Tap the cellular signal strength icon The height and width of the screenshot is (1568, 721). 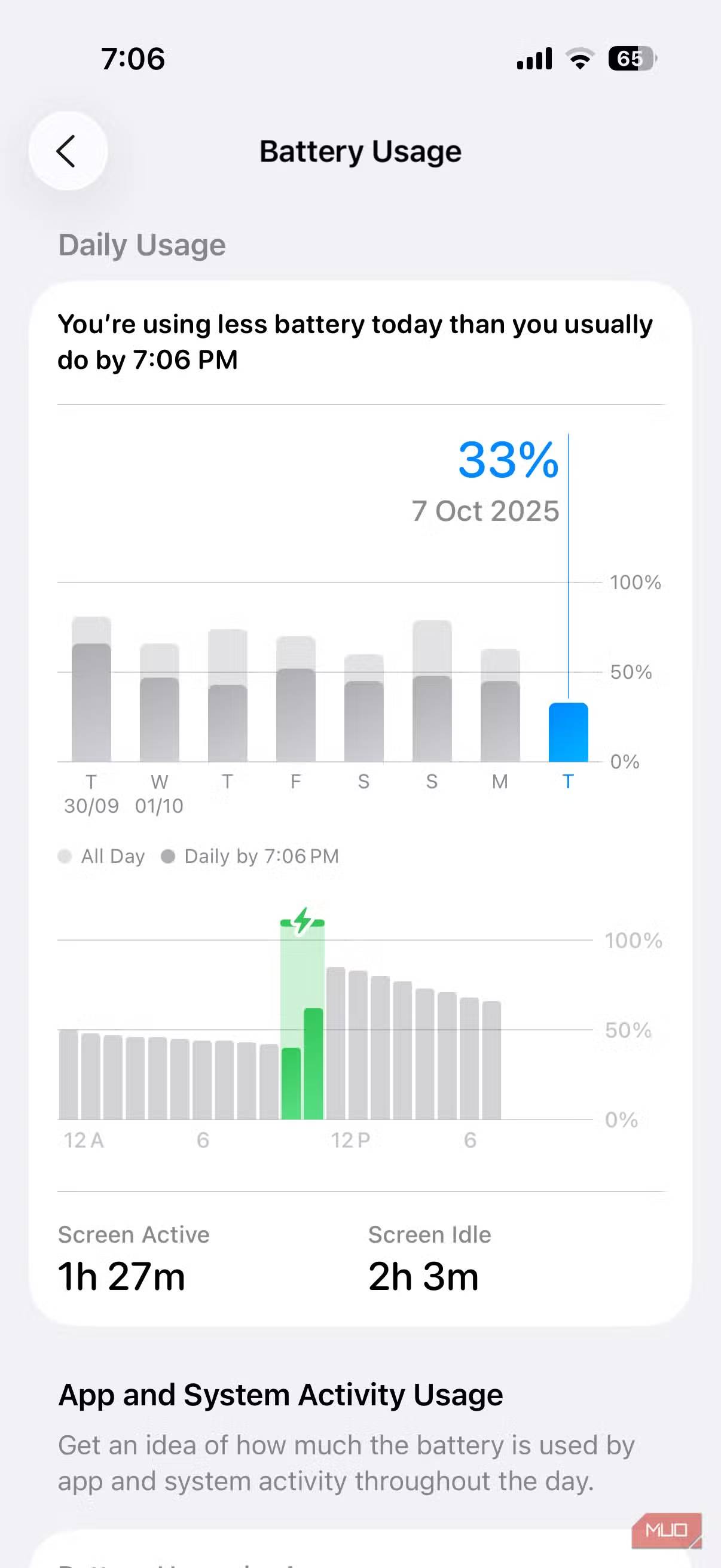click(x=534, y=59)
